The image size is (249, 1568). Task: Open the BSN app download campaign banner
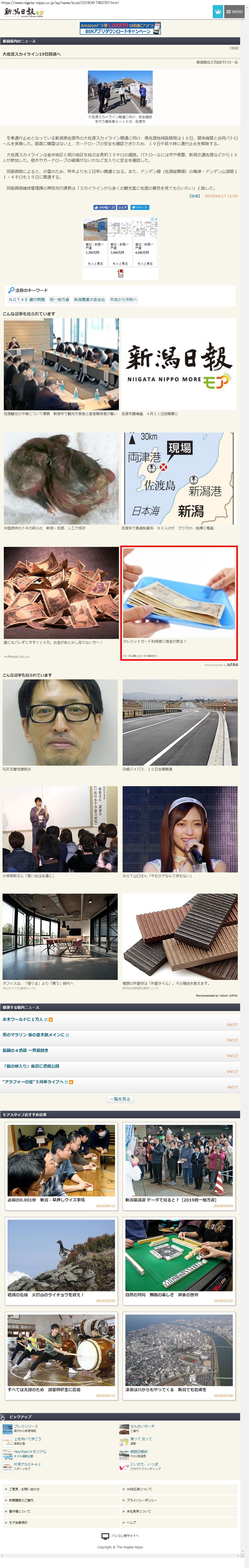(x=120, y=28)
